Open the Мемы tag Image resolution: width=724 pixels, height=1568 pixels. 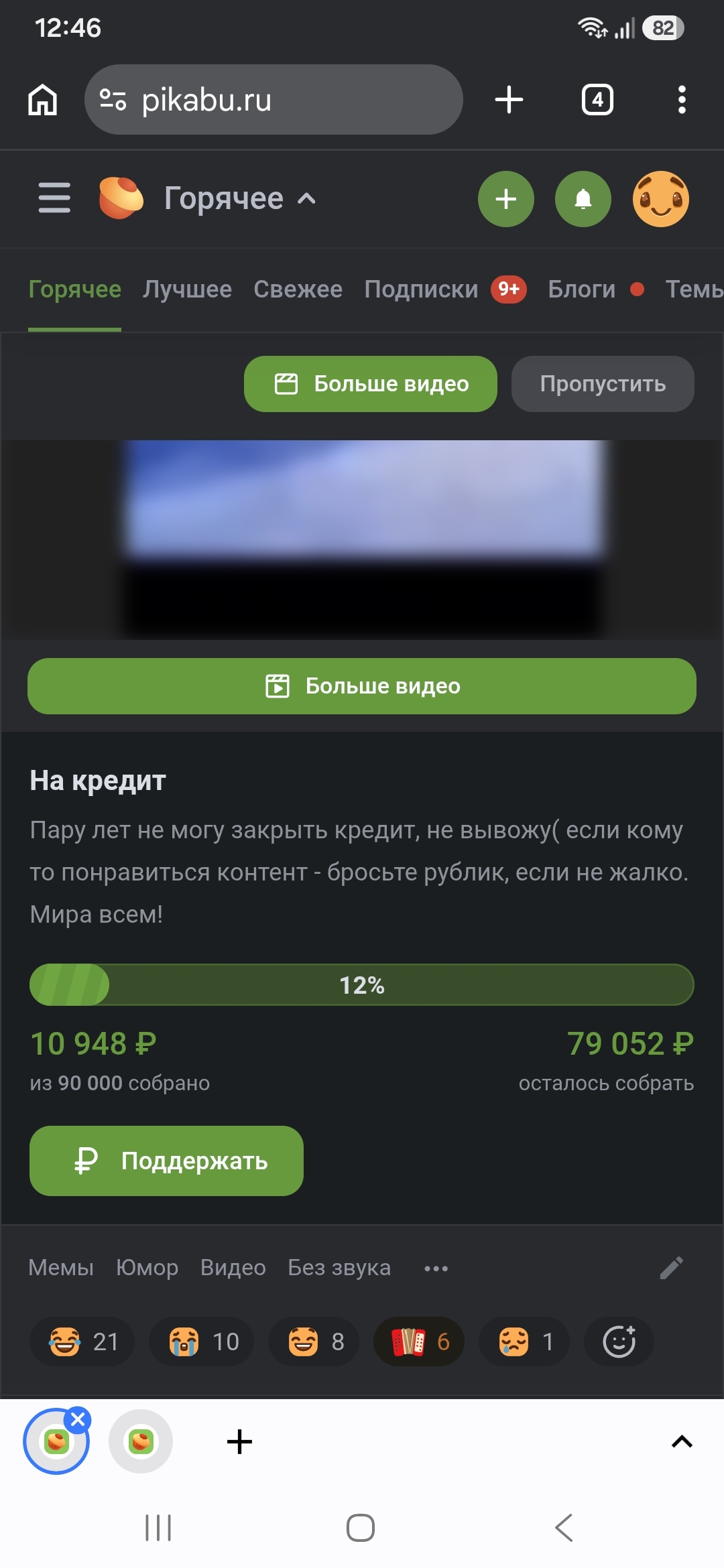pos(61,1268)
